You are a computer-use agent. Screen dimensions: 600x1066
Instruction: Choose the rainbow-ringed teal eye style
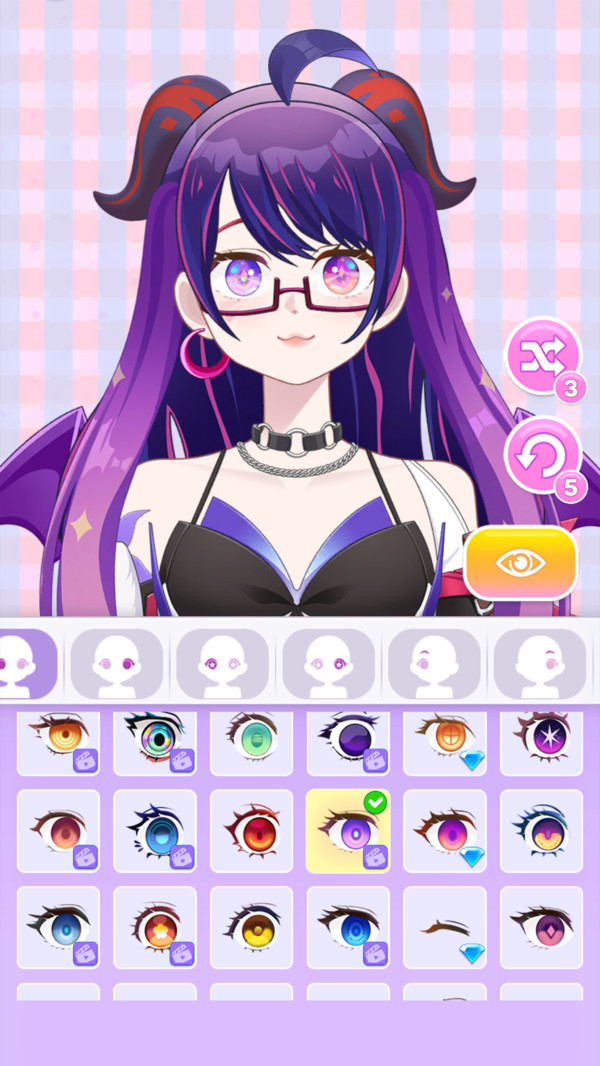tap(154, 740)
